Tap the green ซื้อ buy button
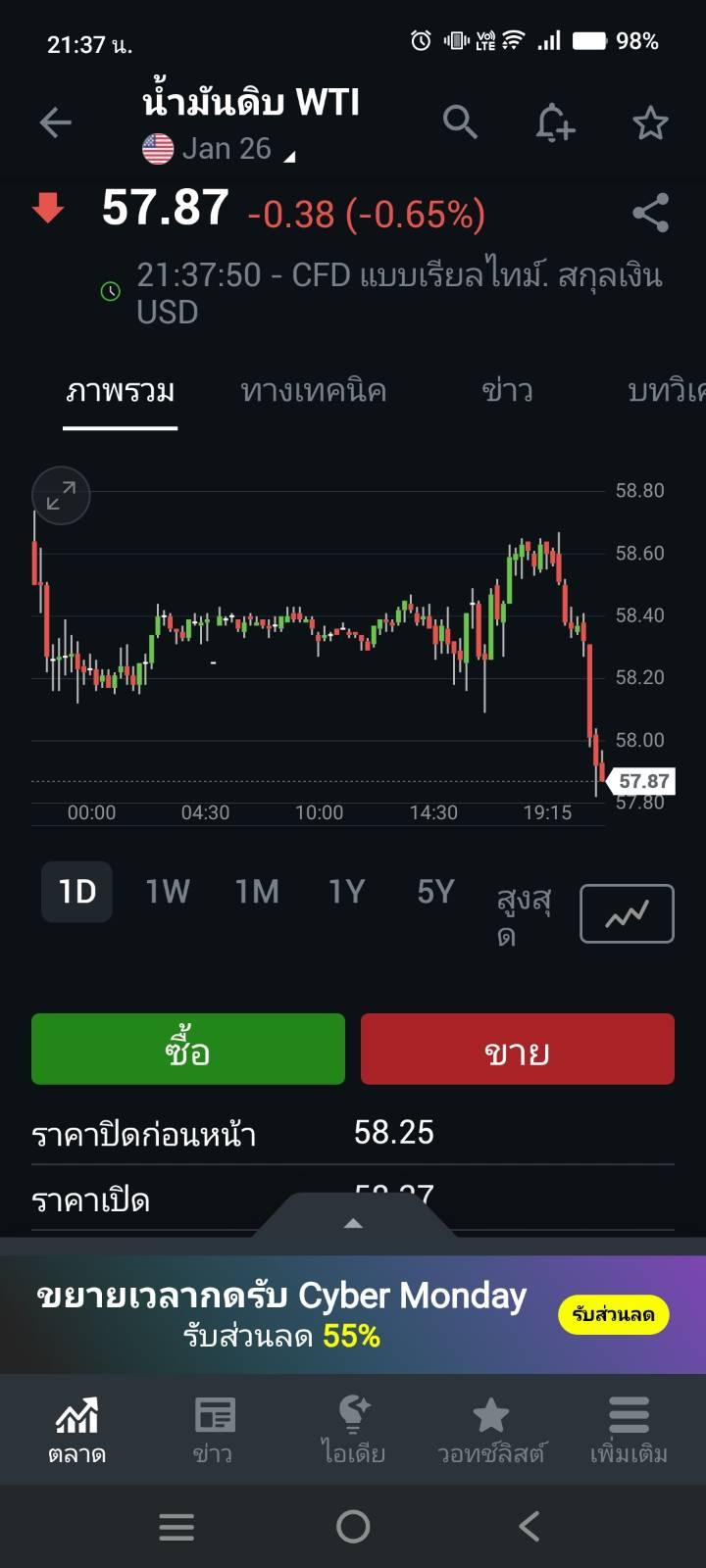This screenshot has height=1568, width=706. (188, 1050)
